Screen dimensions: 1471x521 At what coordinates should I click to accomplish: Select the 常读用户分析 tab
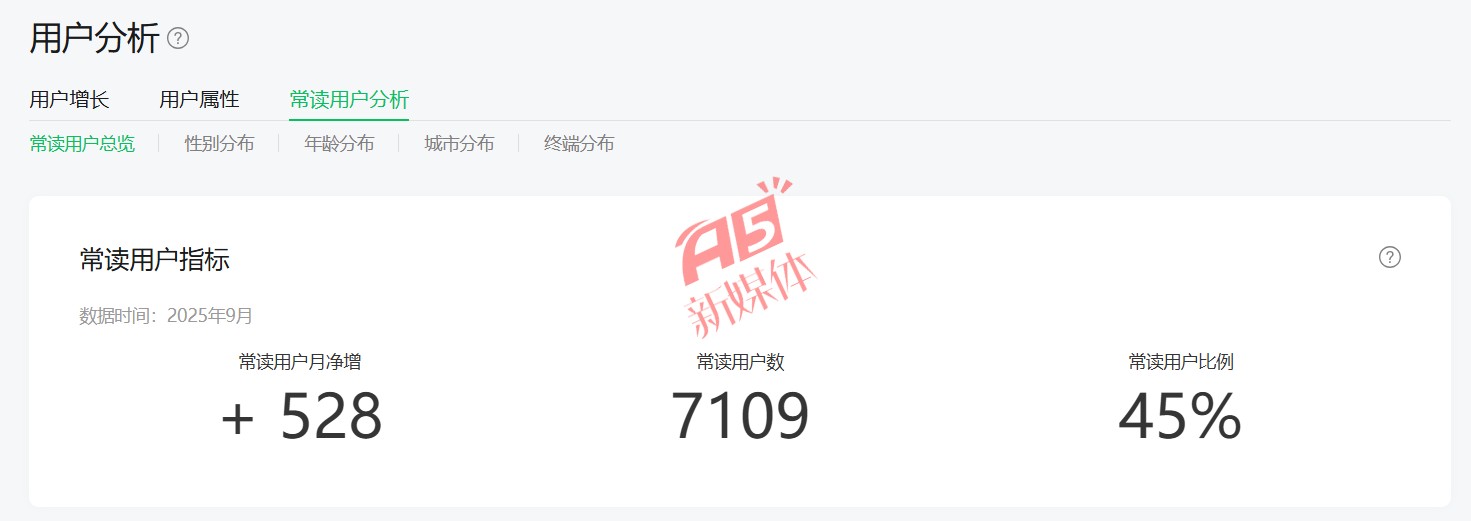tap(349, 100)
